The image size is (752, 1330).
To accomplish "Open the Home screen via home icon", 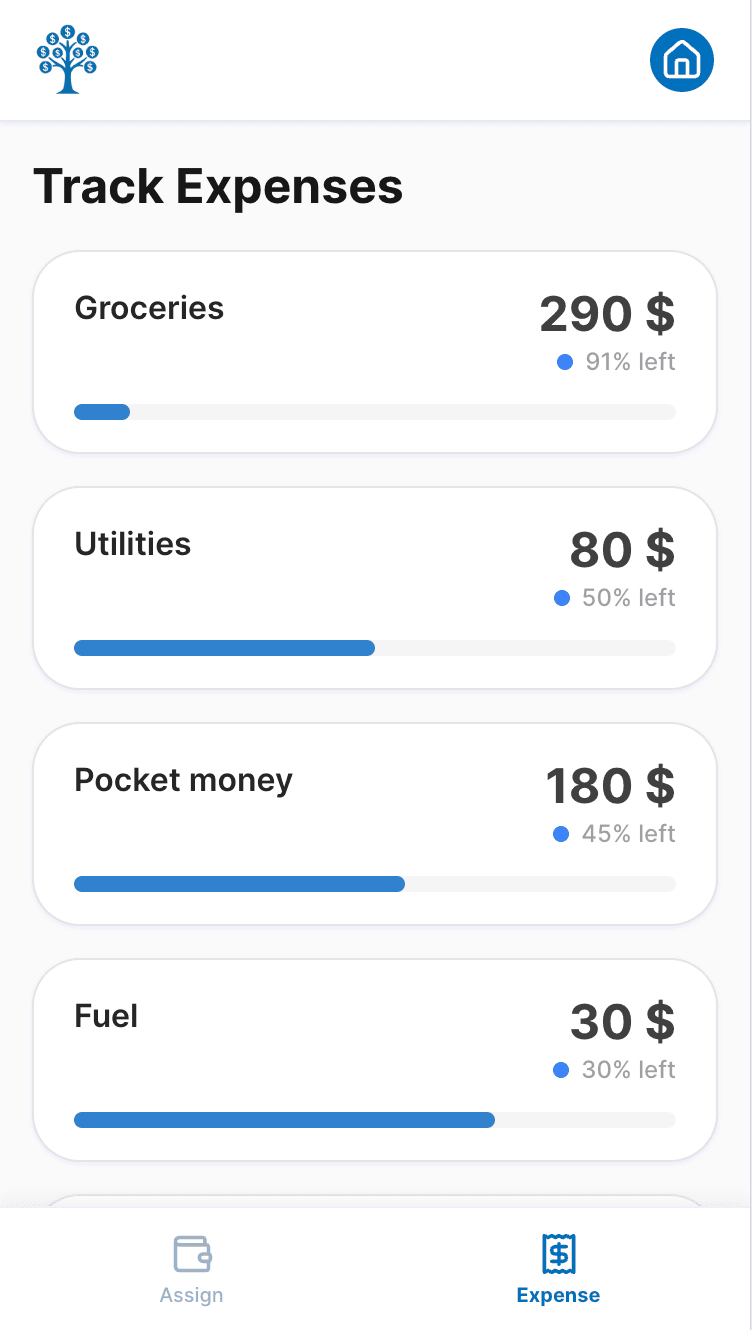I will [x=681, y=60].
